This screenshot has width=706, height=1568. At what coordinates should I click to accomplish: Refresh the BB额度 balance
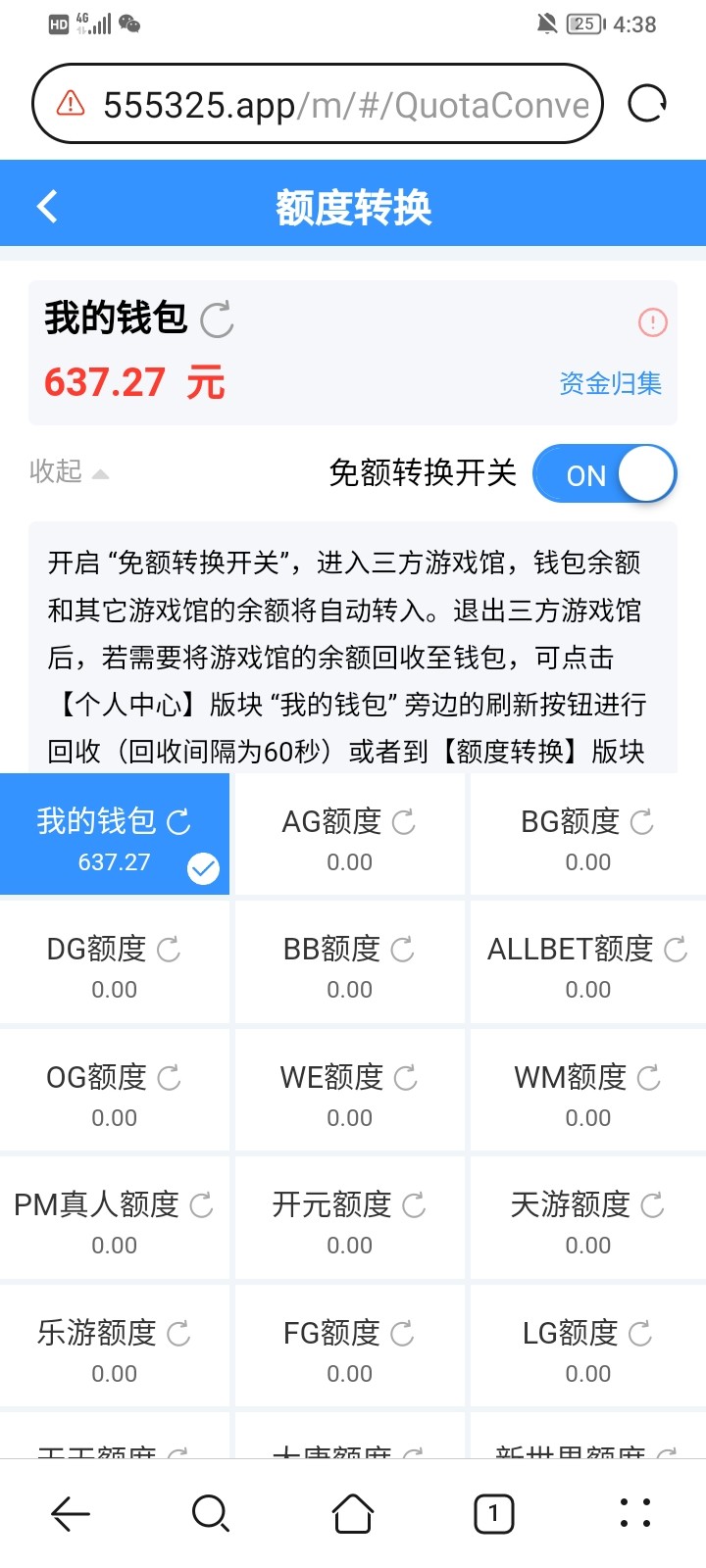403,949
